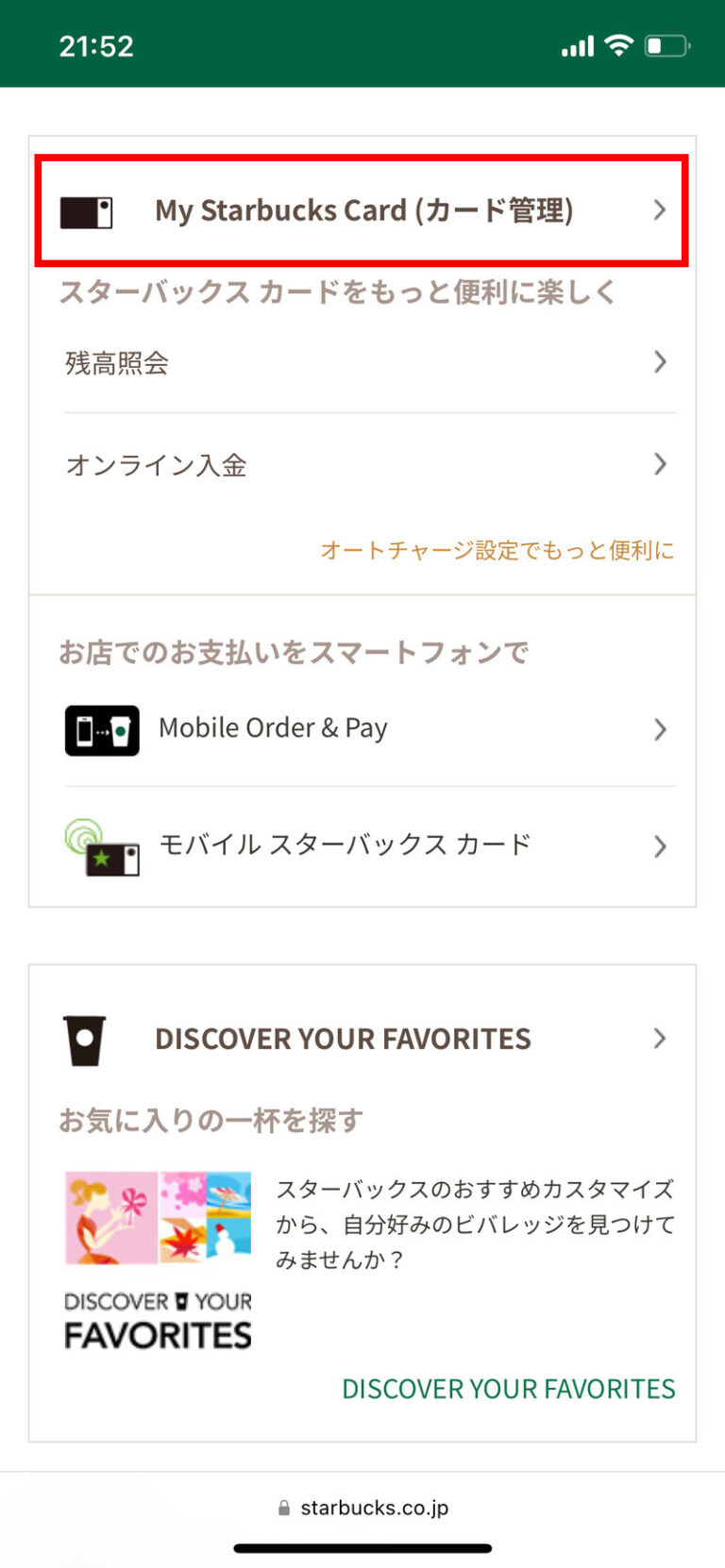The width and height of the screenshot is (725, 1568).
Task: Expand the Mobile Order & Pay row arrow
Action: [x=659, y=728]
